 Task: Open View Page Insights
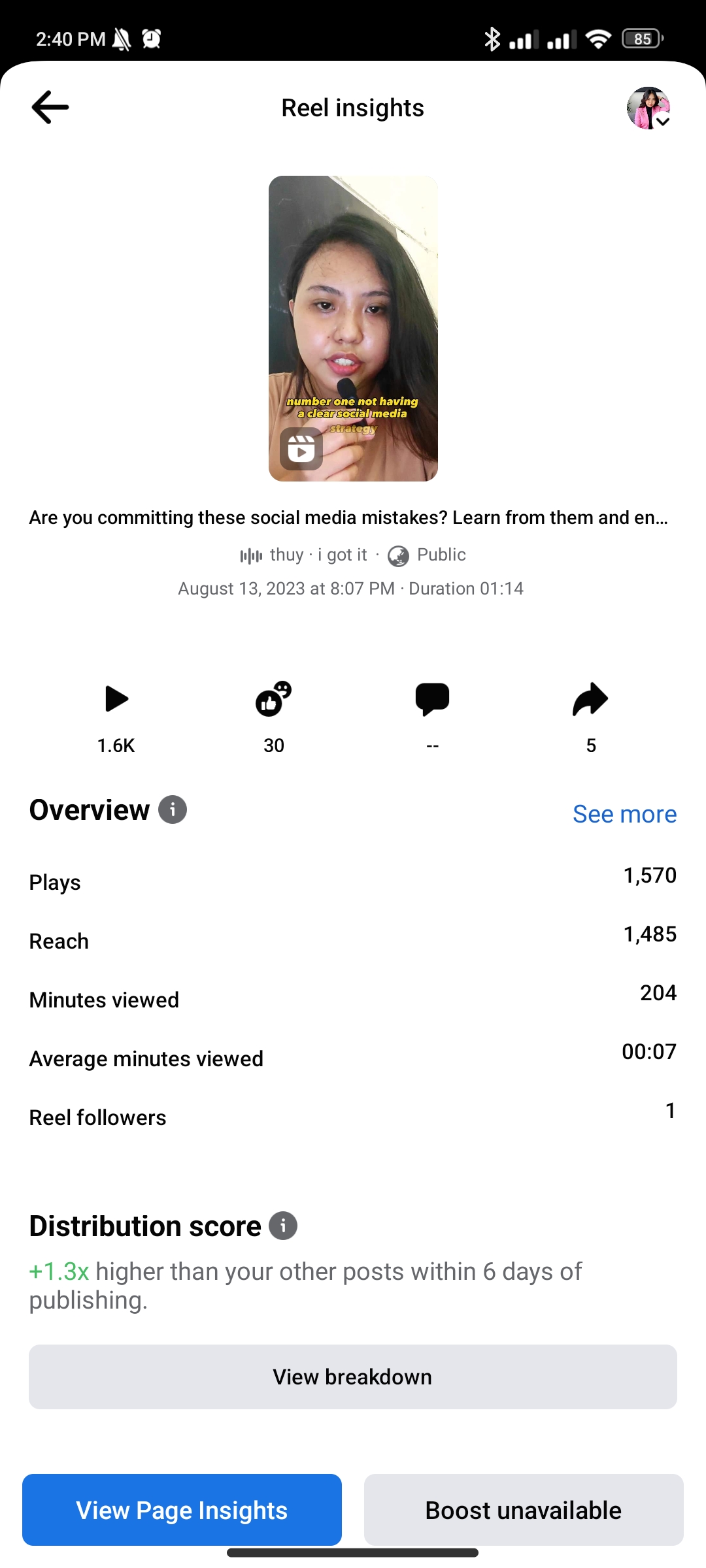pos(182,1510)
